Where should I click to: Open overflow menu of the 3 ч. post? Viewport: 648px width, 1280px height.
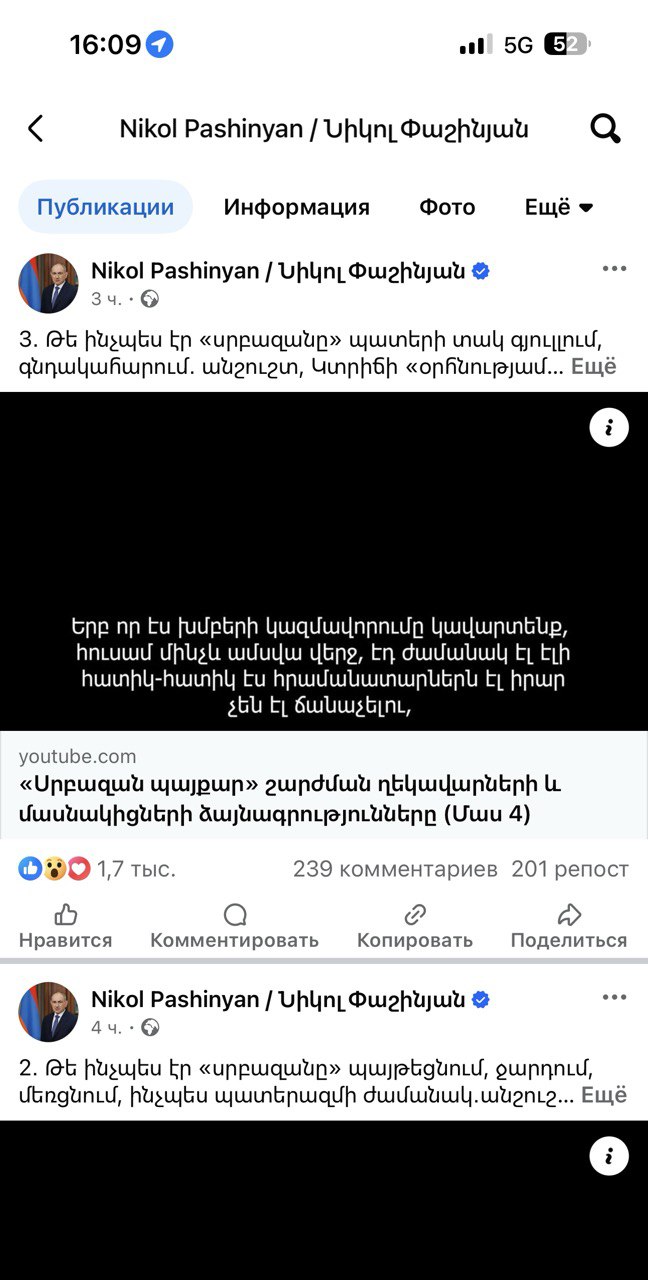click(613, 269)
